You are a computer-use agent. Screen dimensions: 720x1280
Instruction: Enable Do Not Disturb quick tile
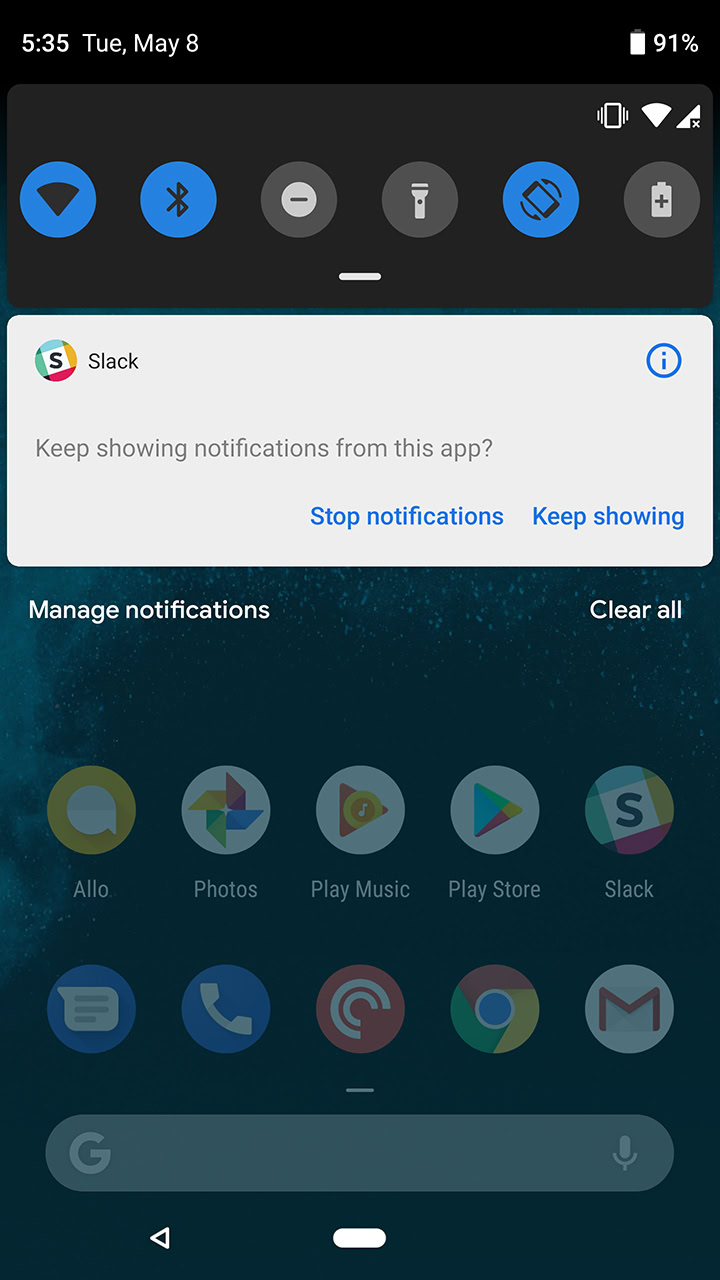[x=299, y=200]
